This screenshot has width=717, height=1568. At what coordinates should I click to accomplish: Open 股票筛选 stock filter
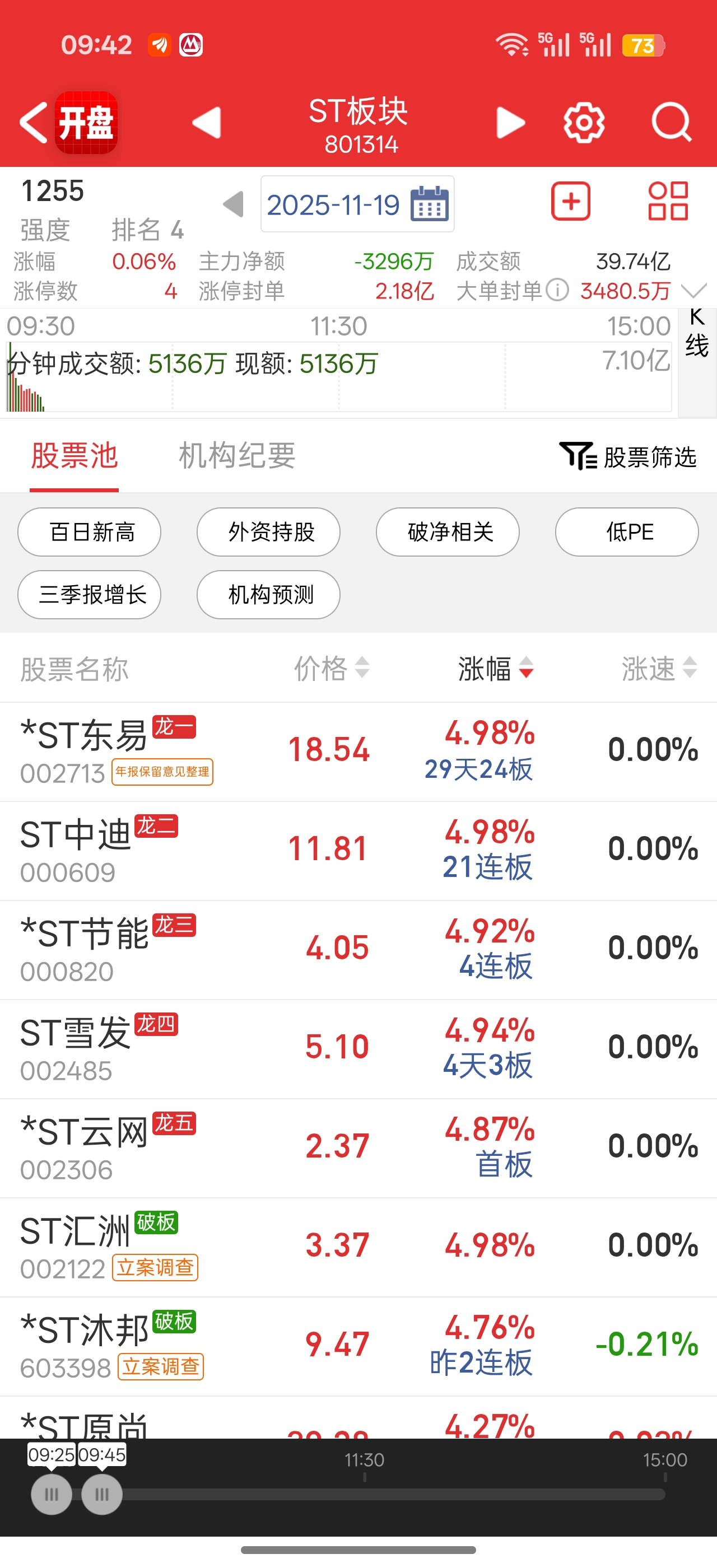(627, 456)
